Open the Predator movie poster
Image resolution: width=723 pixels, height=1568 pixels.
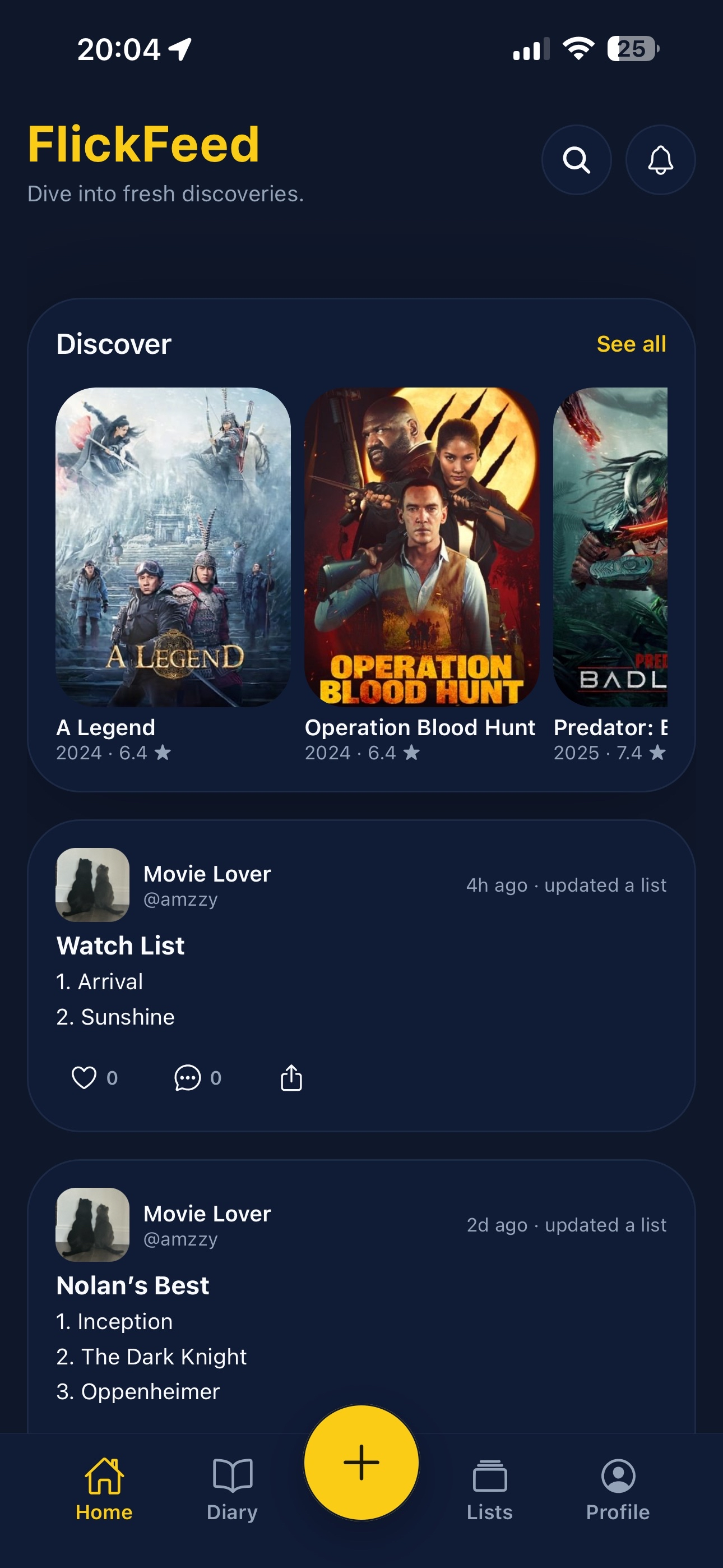[x=610, y=547]
